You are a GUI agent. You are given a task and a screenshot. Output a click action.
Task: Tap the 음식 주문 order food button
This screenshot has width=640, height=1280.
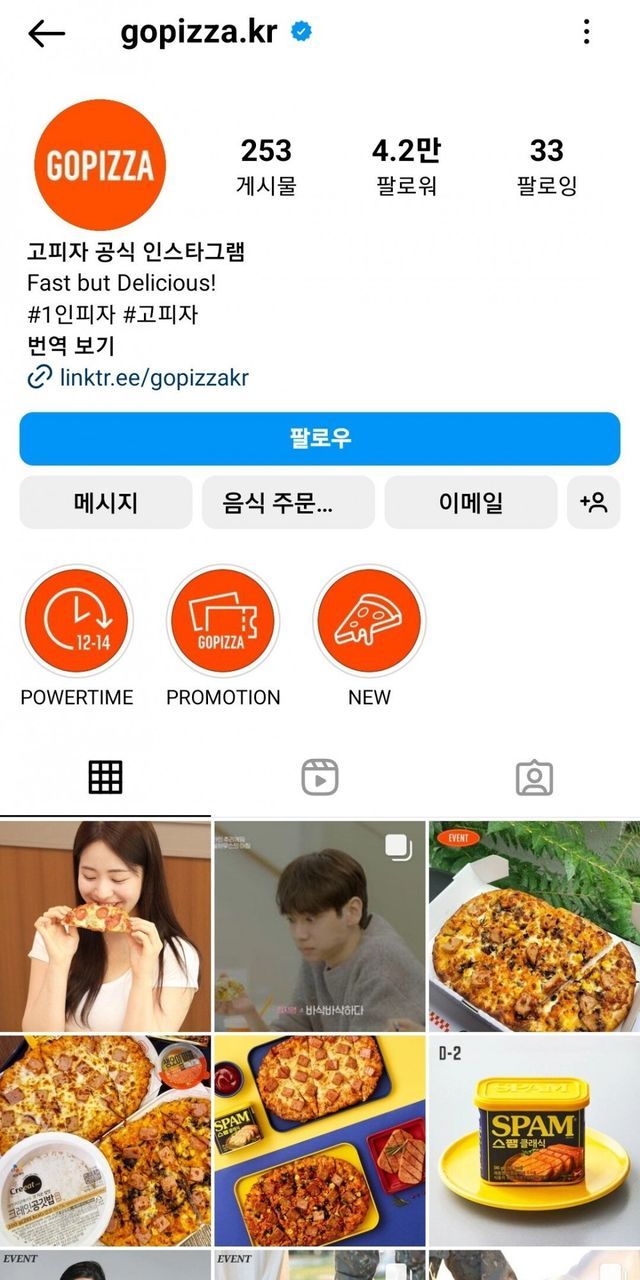288,502
